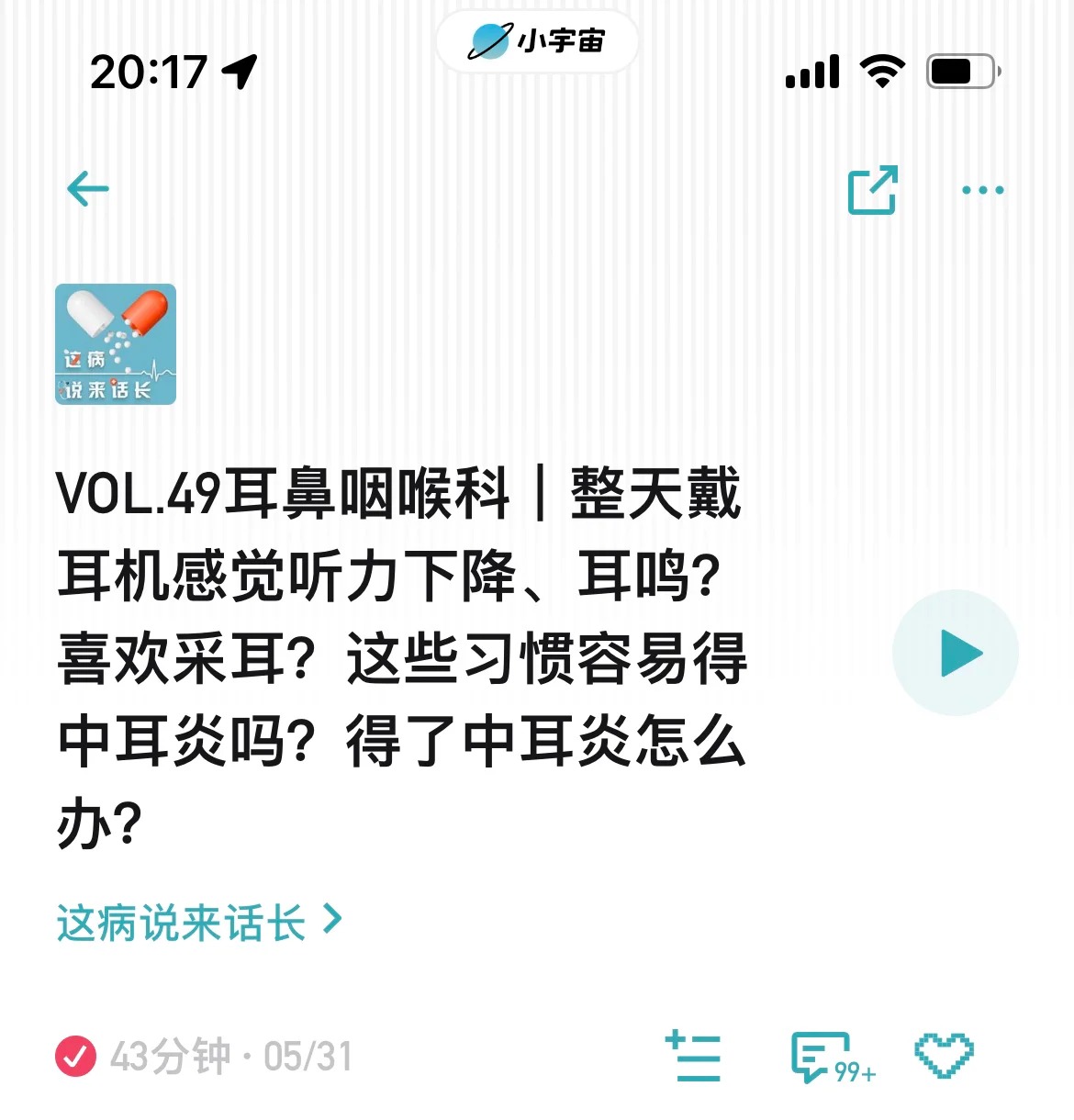The height and width of the screenshot is (1120, 1074).
Task: Share this podcast episode
Action: click(x=871, y=190)
